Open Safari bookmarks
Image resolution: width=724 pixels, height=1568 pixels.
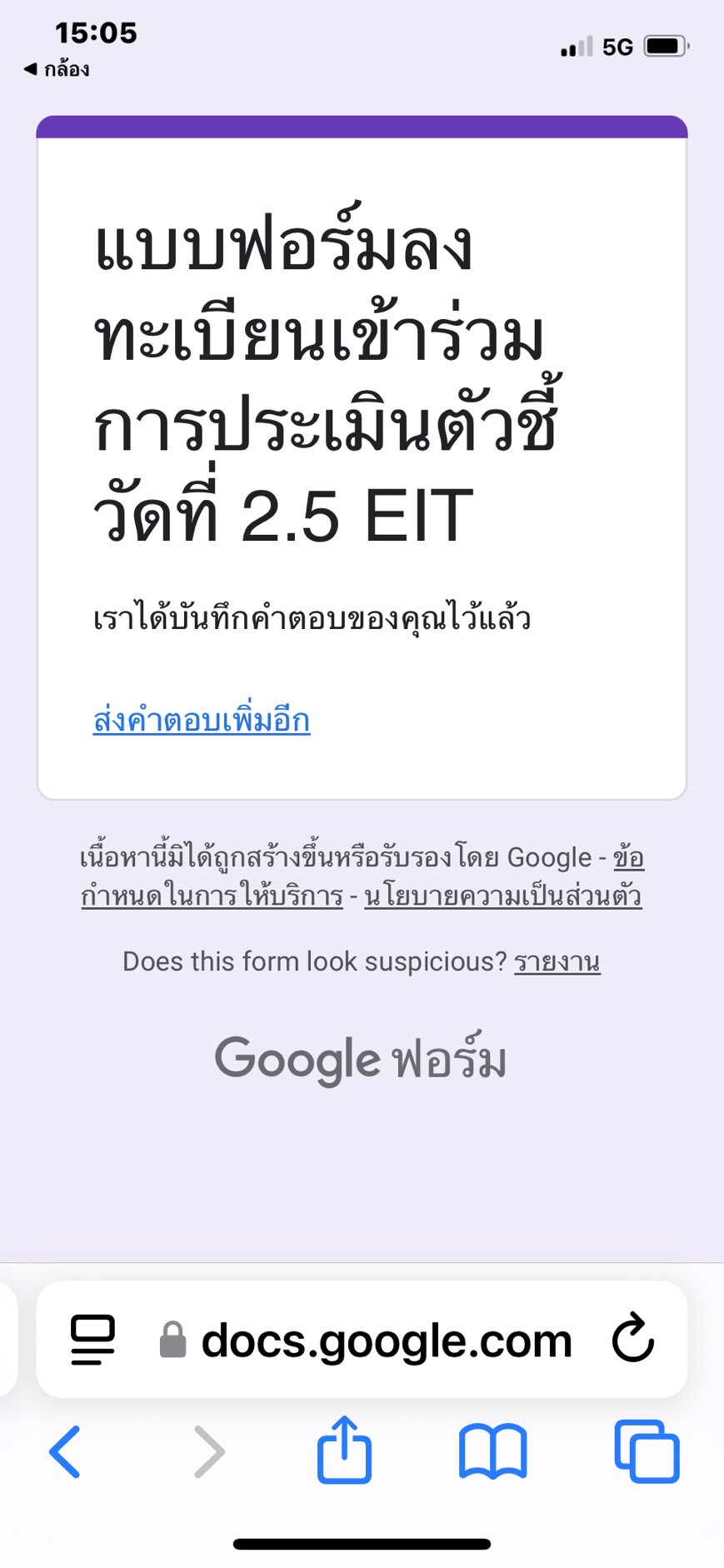coord(492,1451)
